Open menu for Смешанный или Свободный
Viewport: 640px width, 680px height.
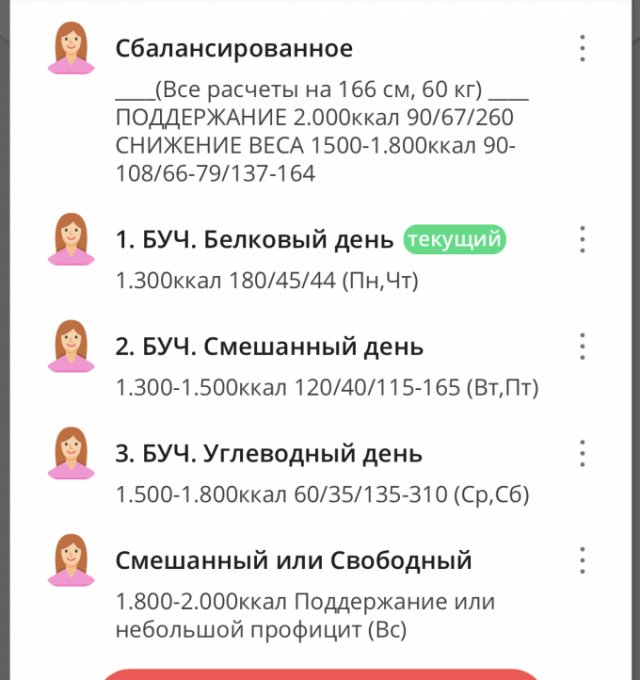click(582, 560)
